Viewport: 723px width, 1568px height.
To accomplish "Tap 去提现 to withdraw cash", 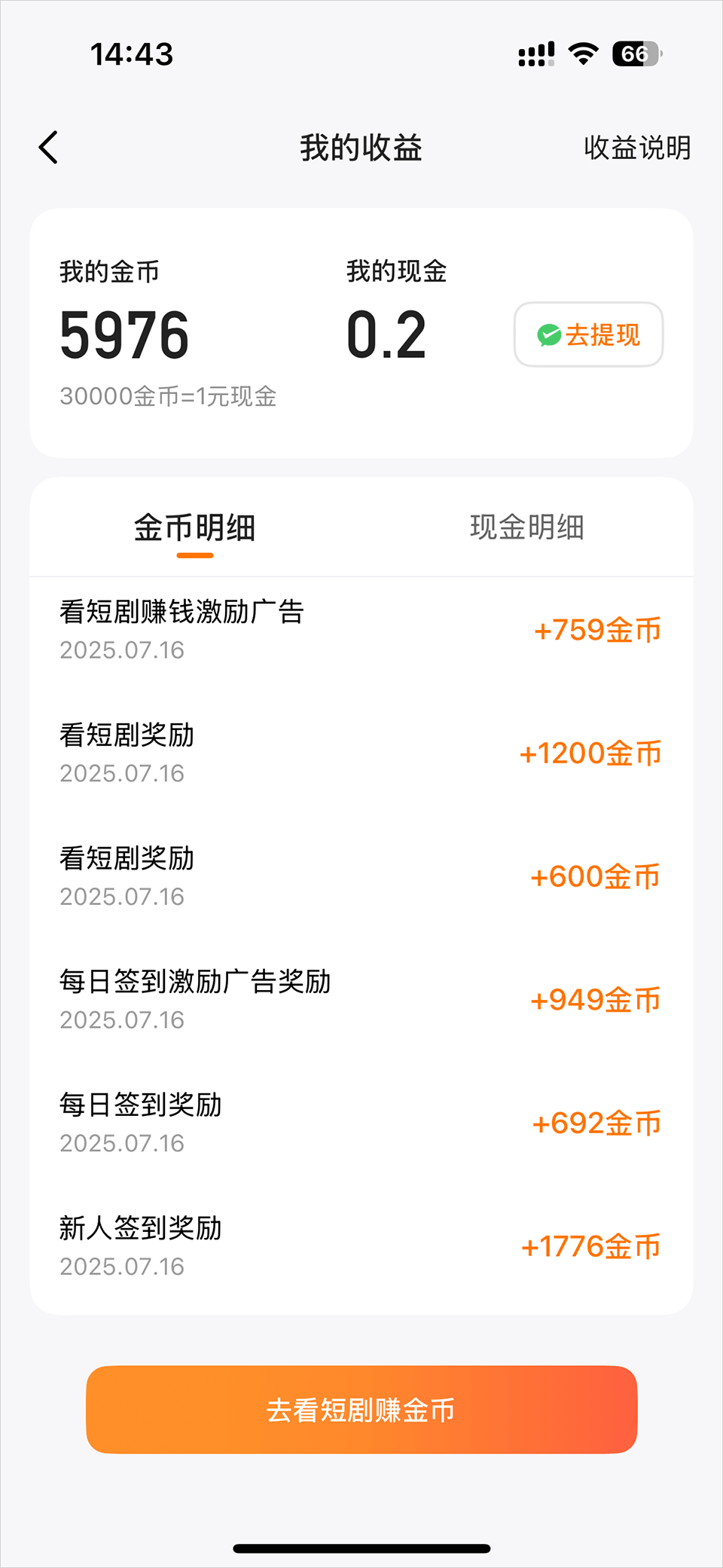I will click(588, 335).
